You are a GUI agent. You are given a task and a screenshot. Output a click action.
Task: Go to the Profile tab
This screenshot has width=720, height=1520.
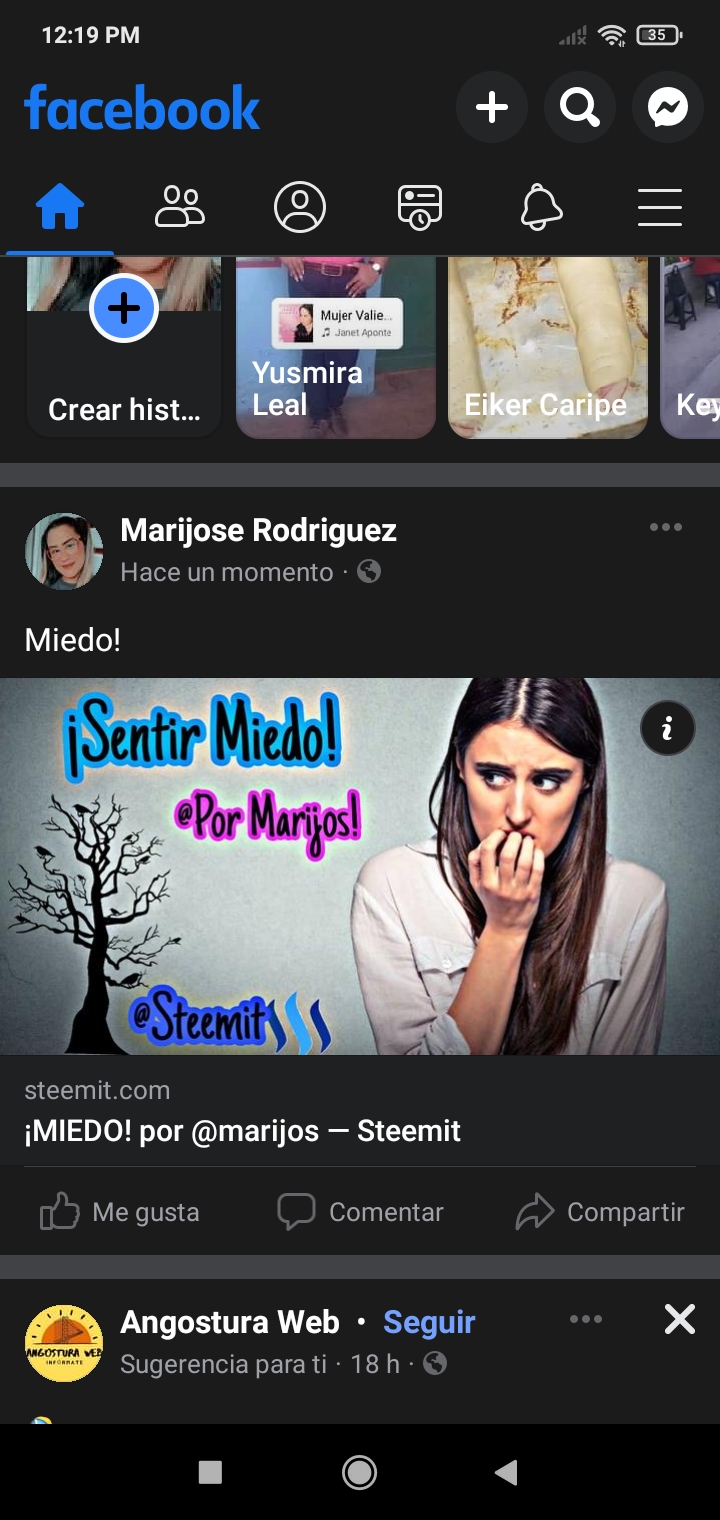pyautogui.click(x=300, y=209)
